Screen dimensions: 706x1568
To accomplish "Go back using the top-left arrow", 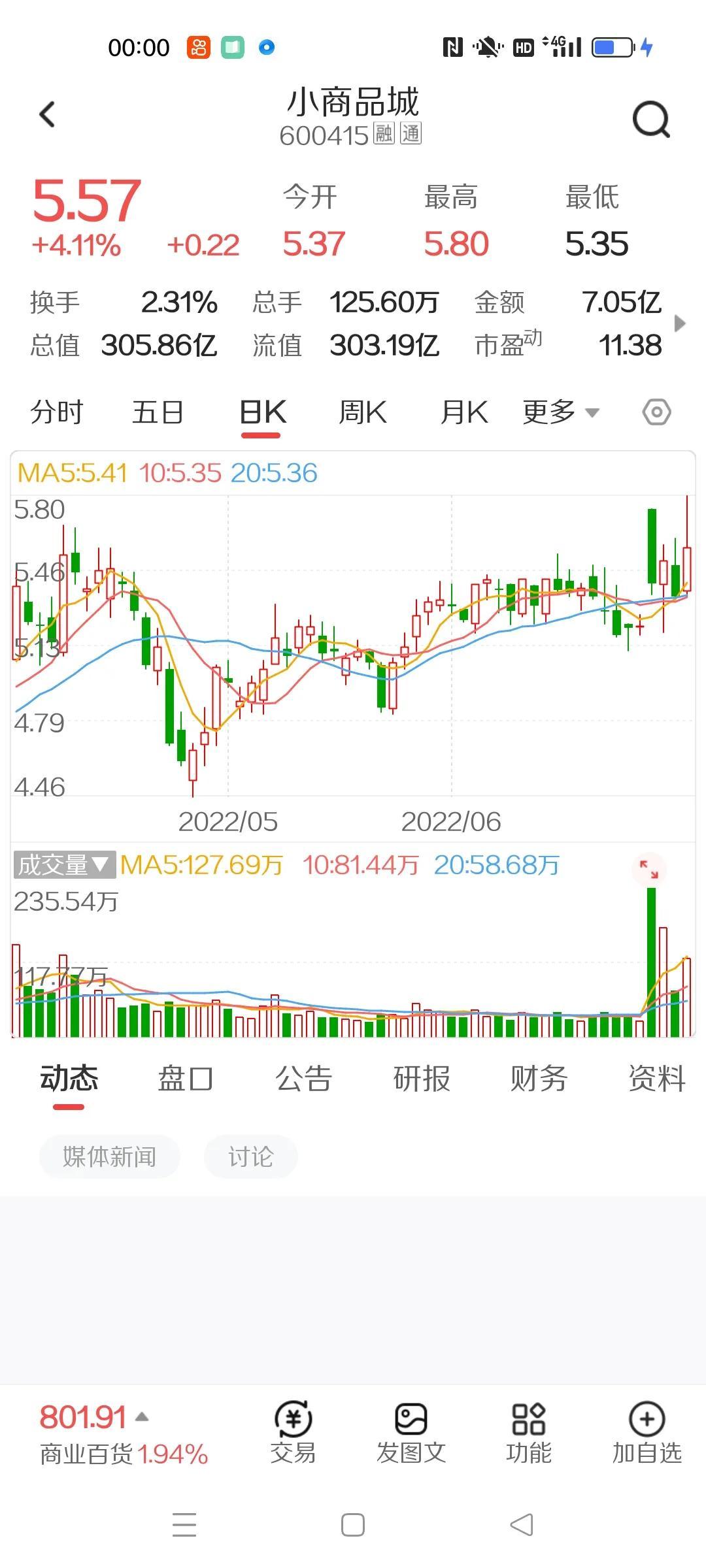I will click(47, 114).
